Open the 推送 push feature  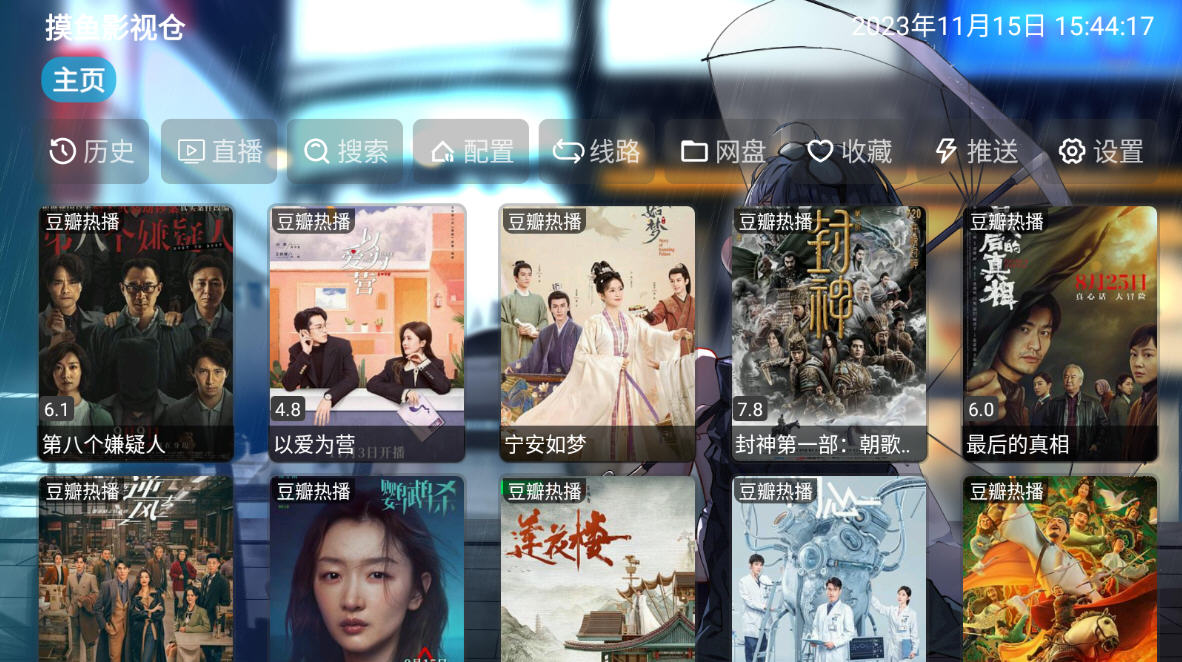(975, 151)
